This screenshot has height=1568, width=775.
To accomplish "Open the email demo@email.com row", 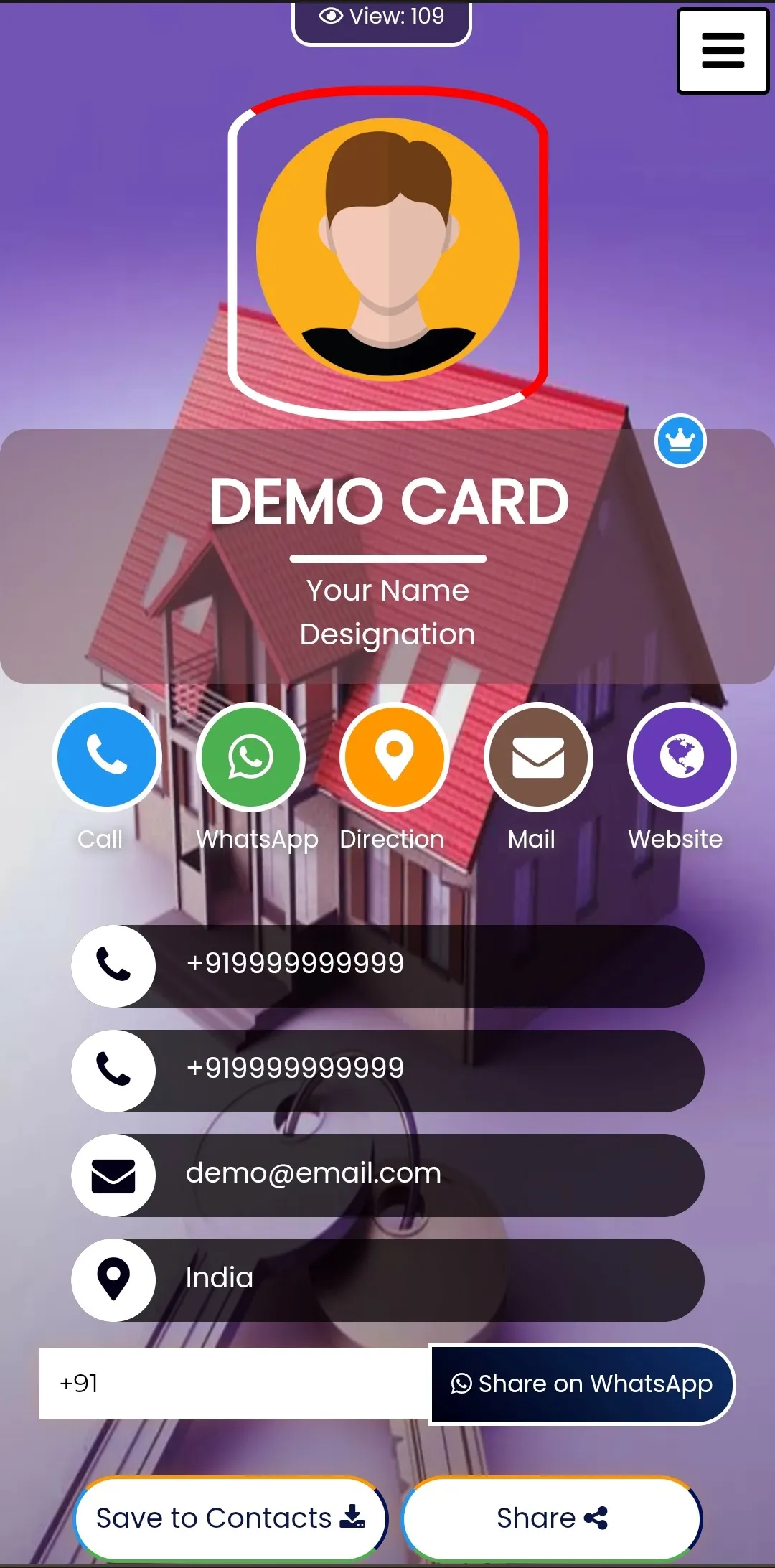I will (387, 1175).
